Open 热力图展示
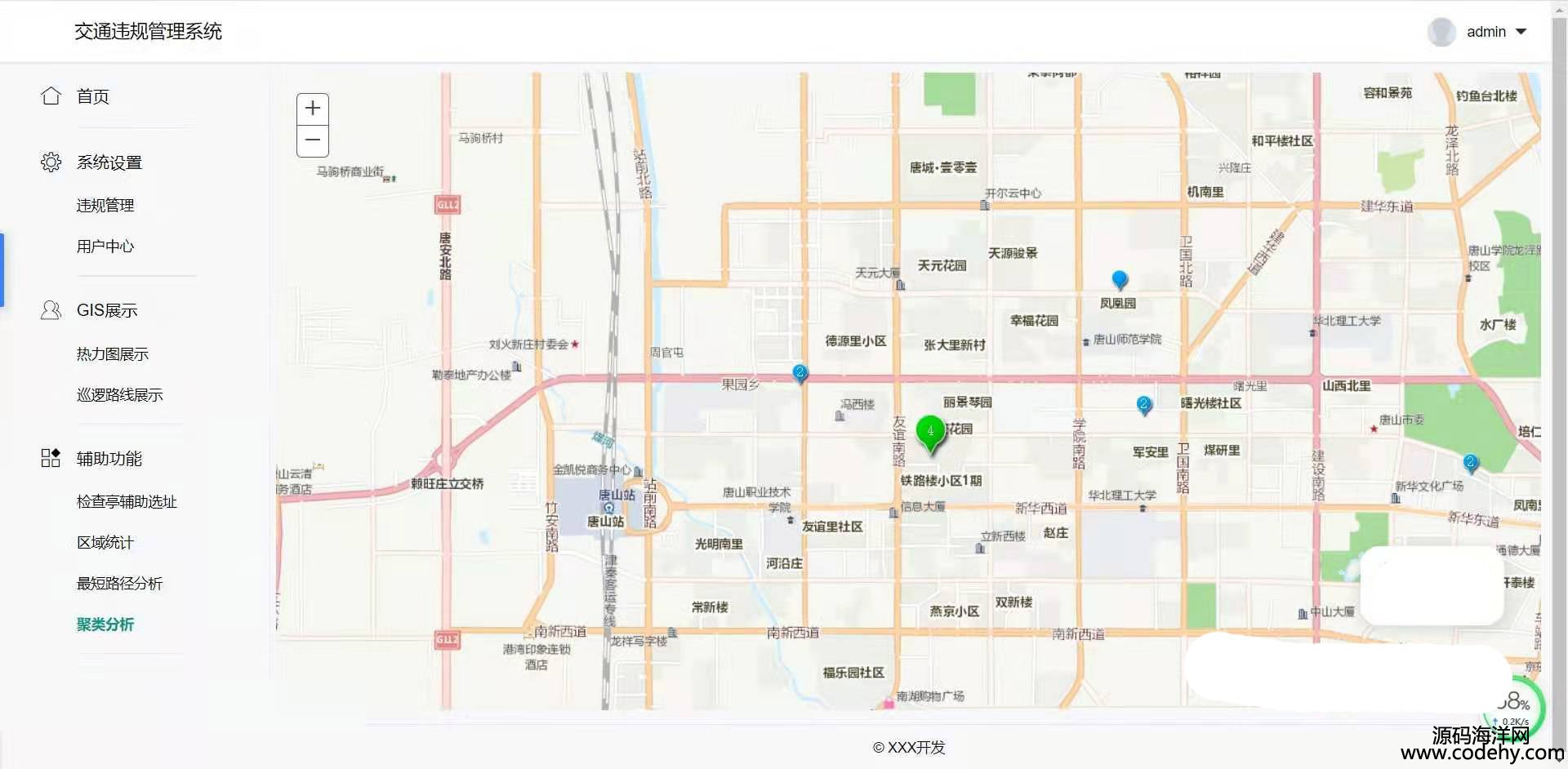1568x769 pixels. (113, 354)
